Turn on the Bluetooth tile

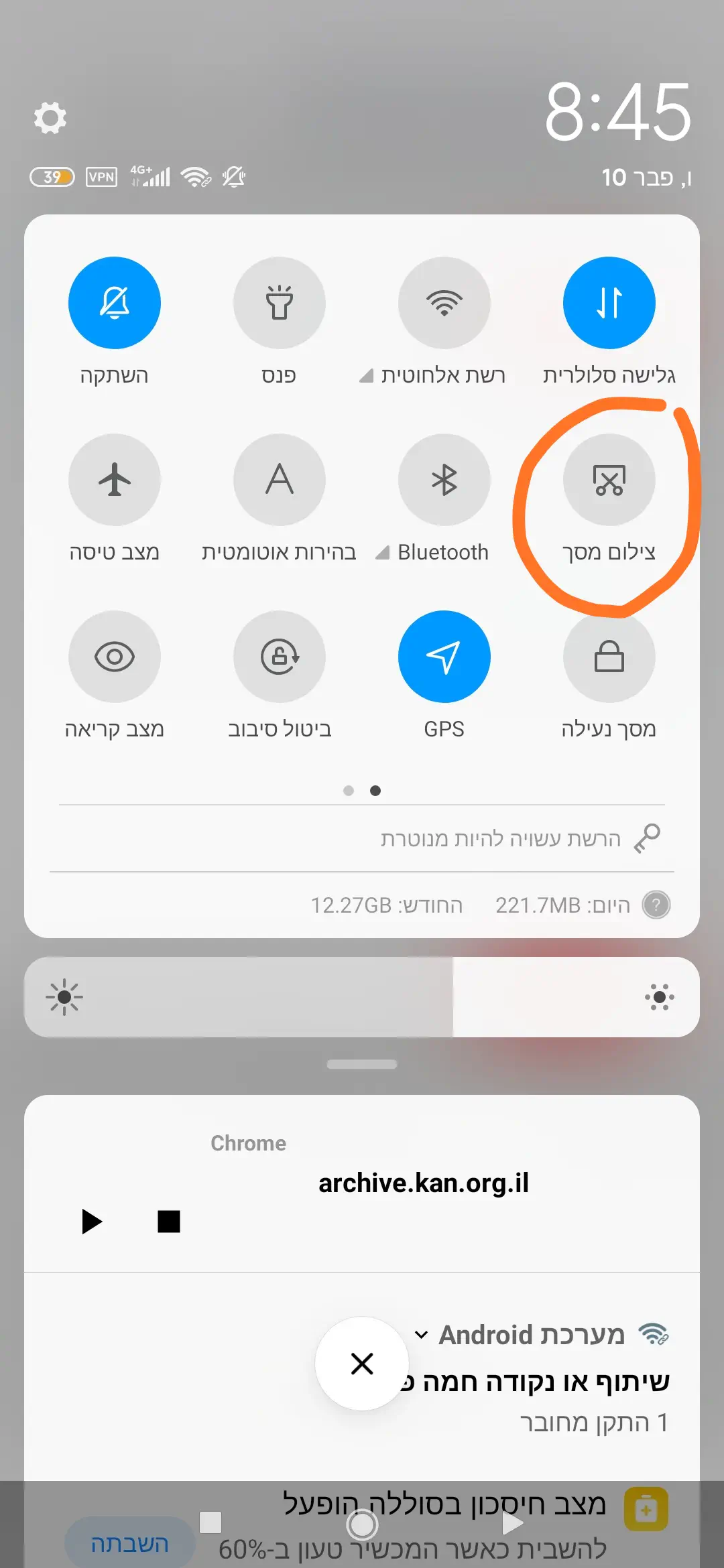click(444, 480)
